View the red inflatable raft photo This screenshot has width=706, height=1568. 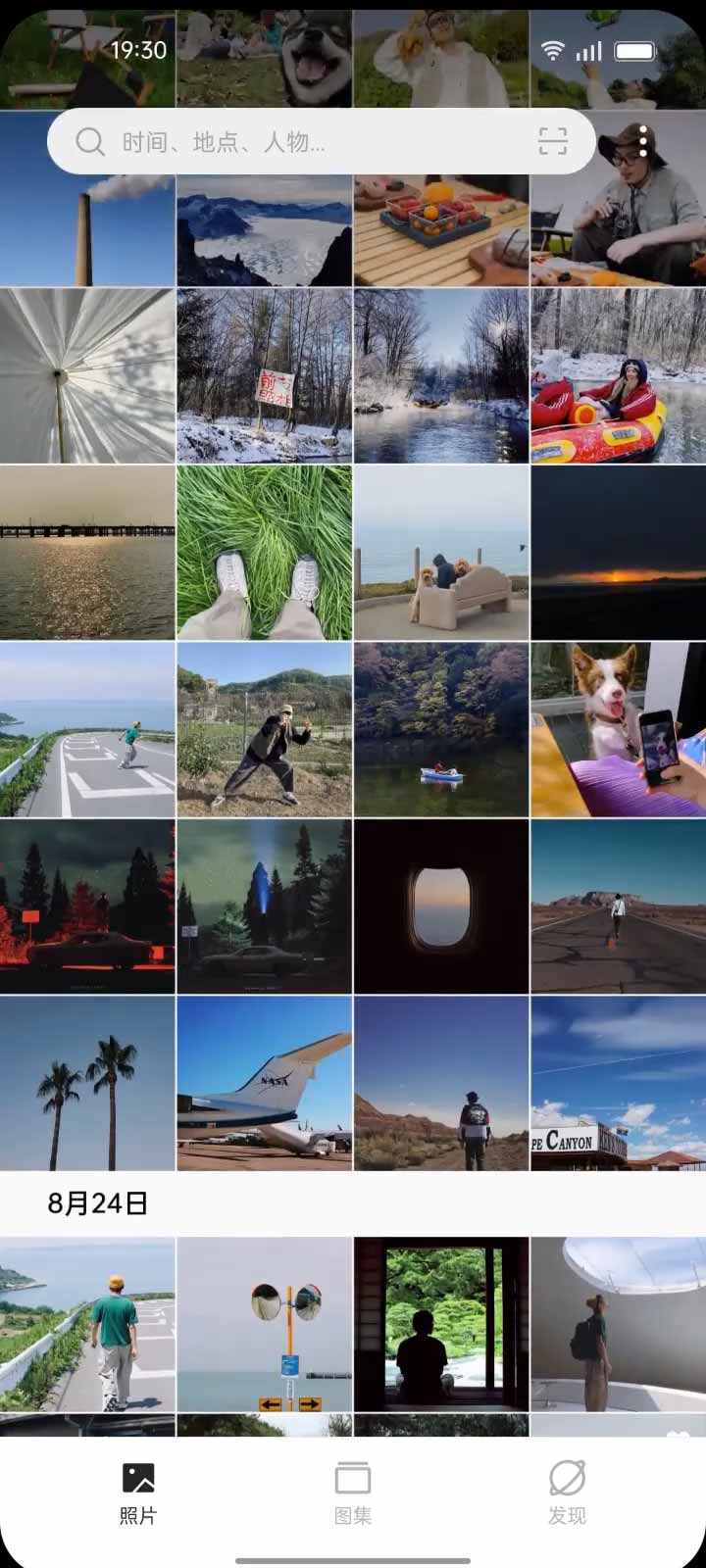coord(618,375)
